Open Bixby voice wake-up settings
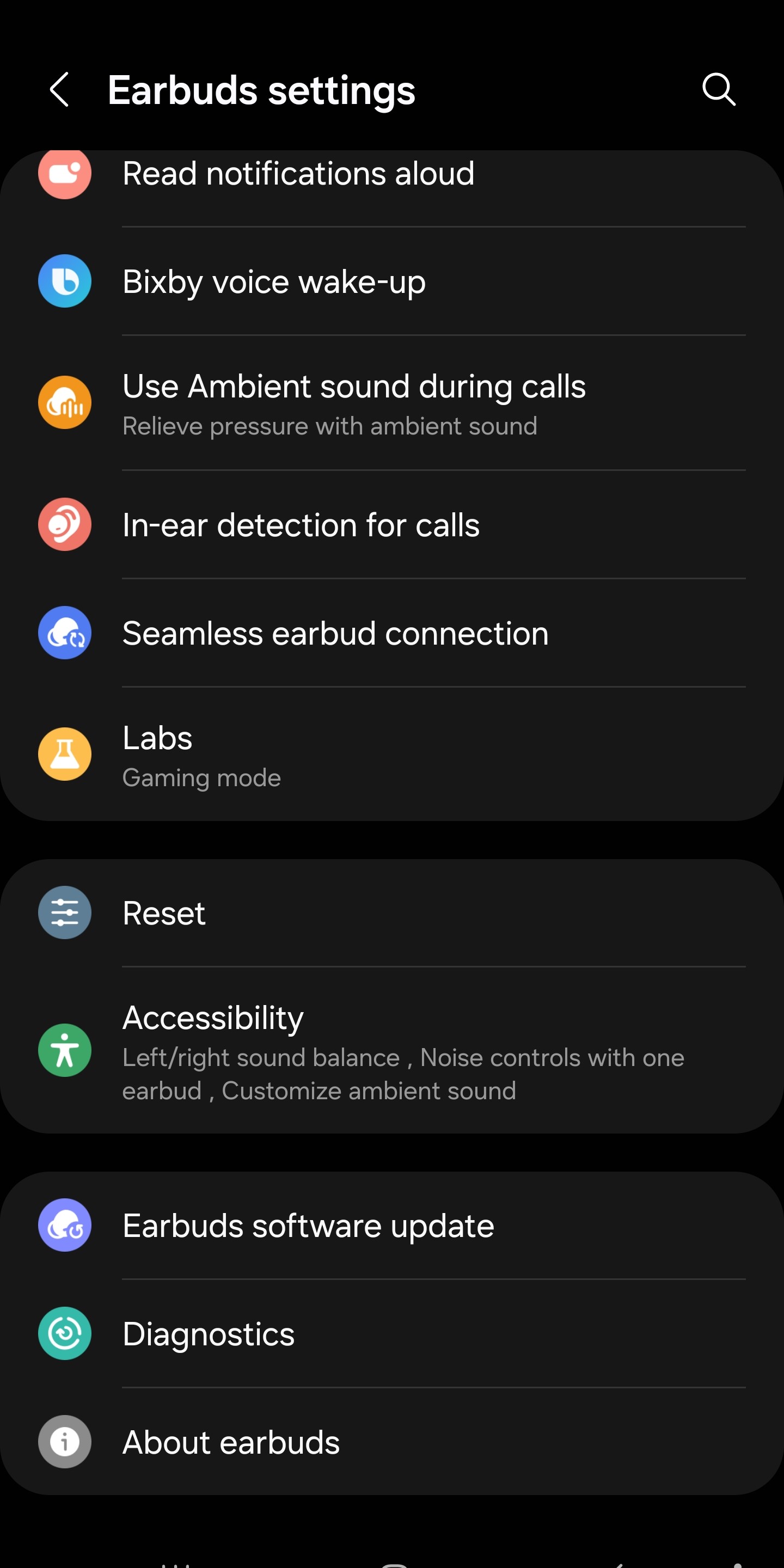The height and width of the screenshot is (1568, 784). 274,282
